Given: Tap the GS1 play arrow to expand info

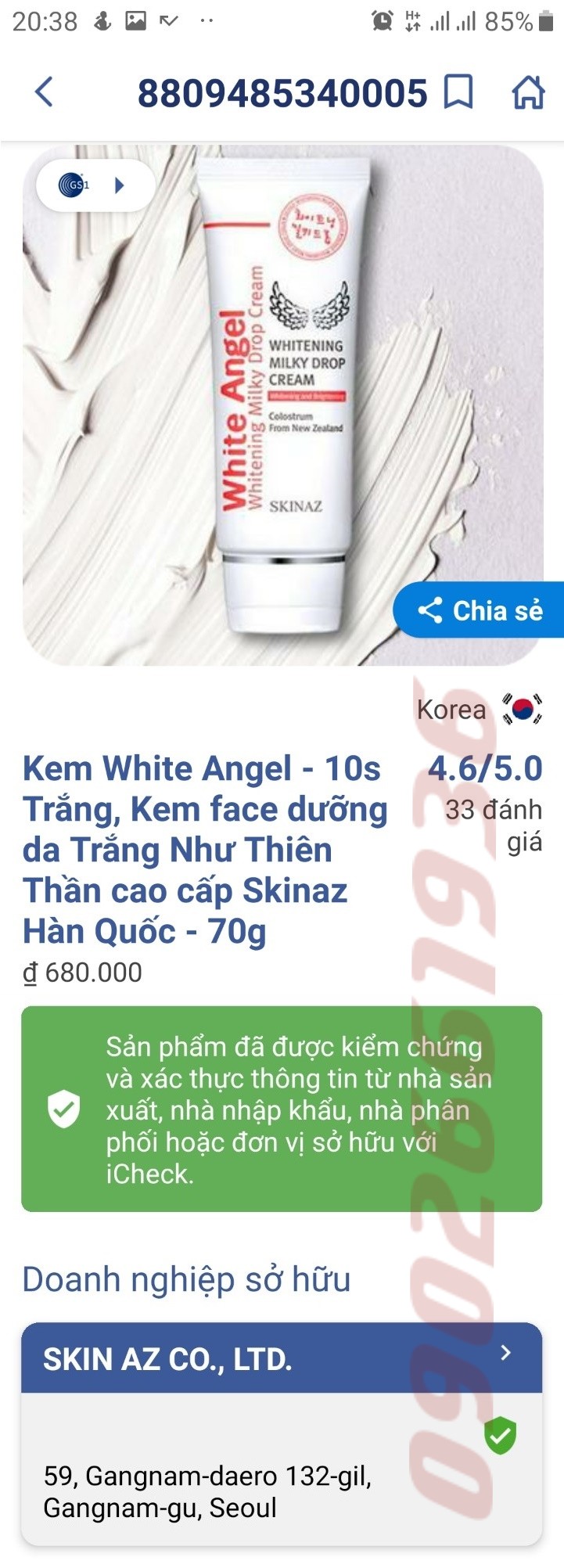Looking at the screenshot, I should tap(120, 185).
